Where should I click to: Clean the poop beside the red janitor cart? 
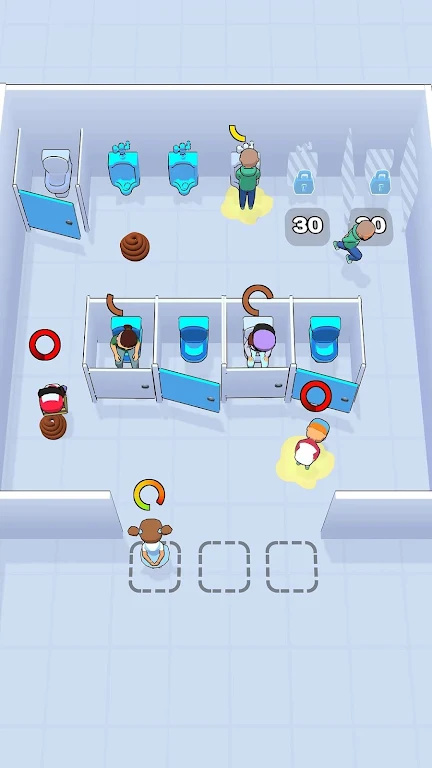pyautogui.click(x=53, y=426)
